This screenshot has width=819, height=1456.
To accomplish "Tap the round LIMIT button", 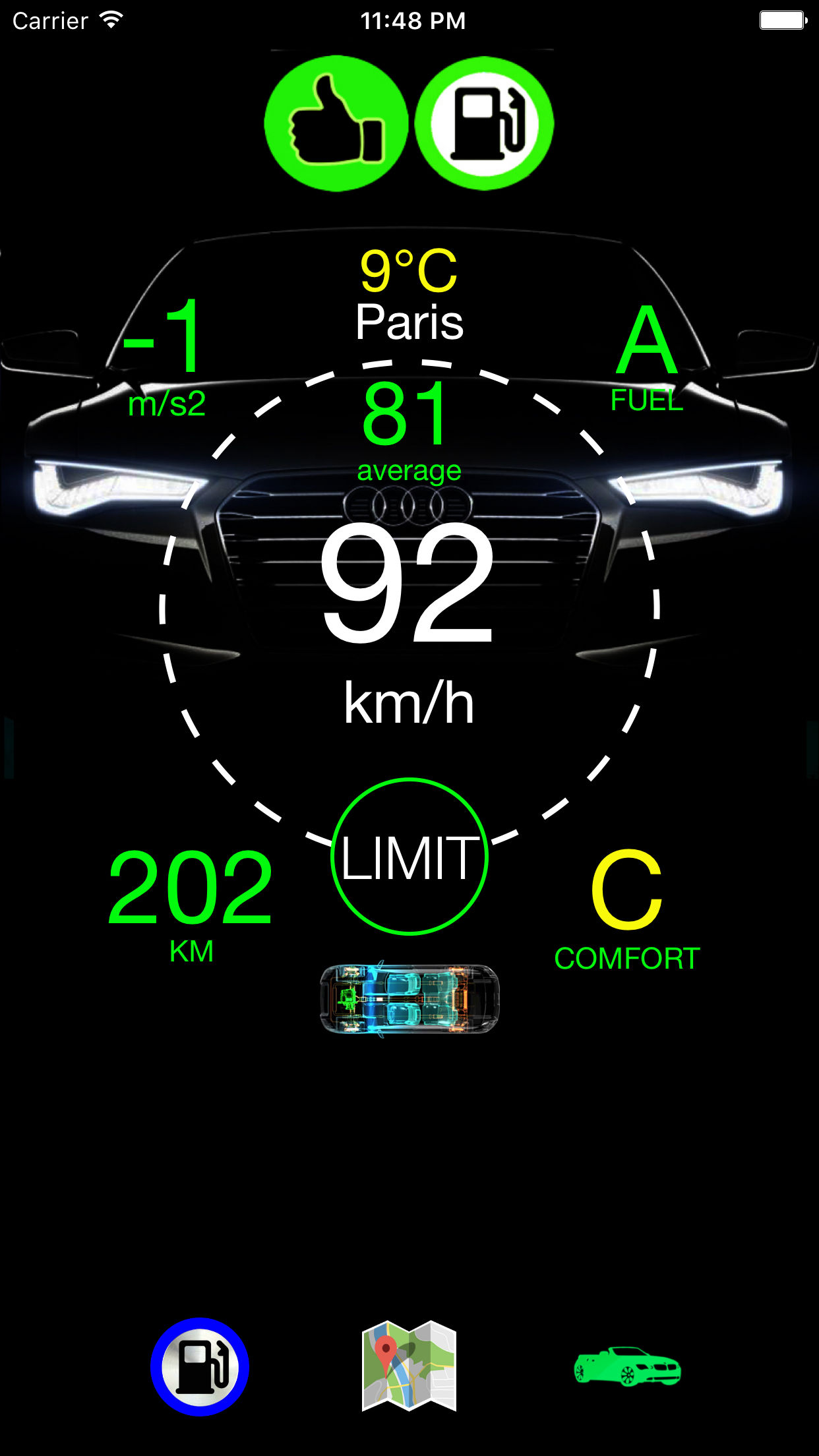I will 409,857.
